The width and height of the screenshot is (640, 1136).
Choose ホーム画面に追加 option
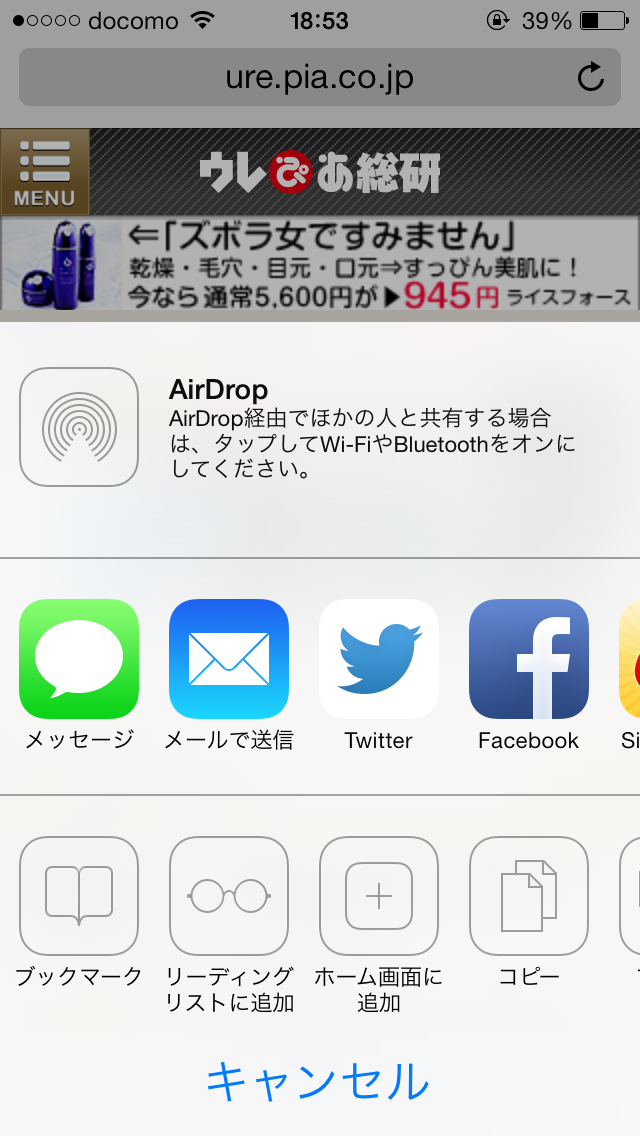[379, 896]
